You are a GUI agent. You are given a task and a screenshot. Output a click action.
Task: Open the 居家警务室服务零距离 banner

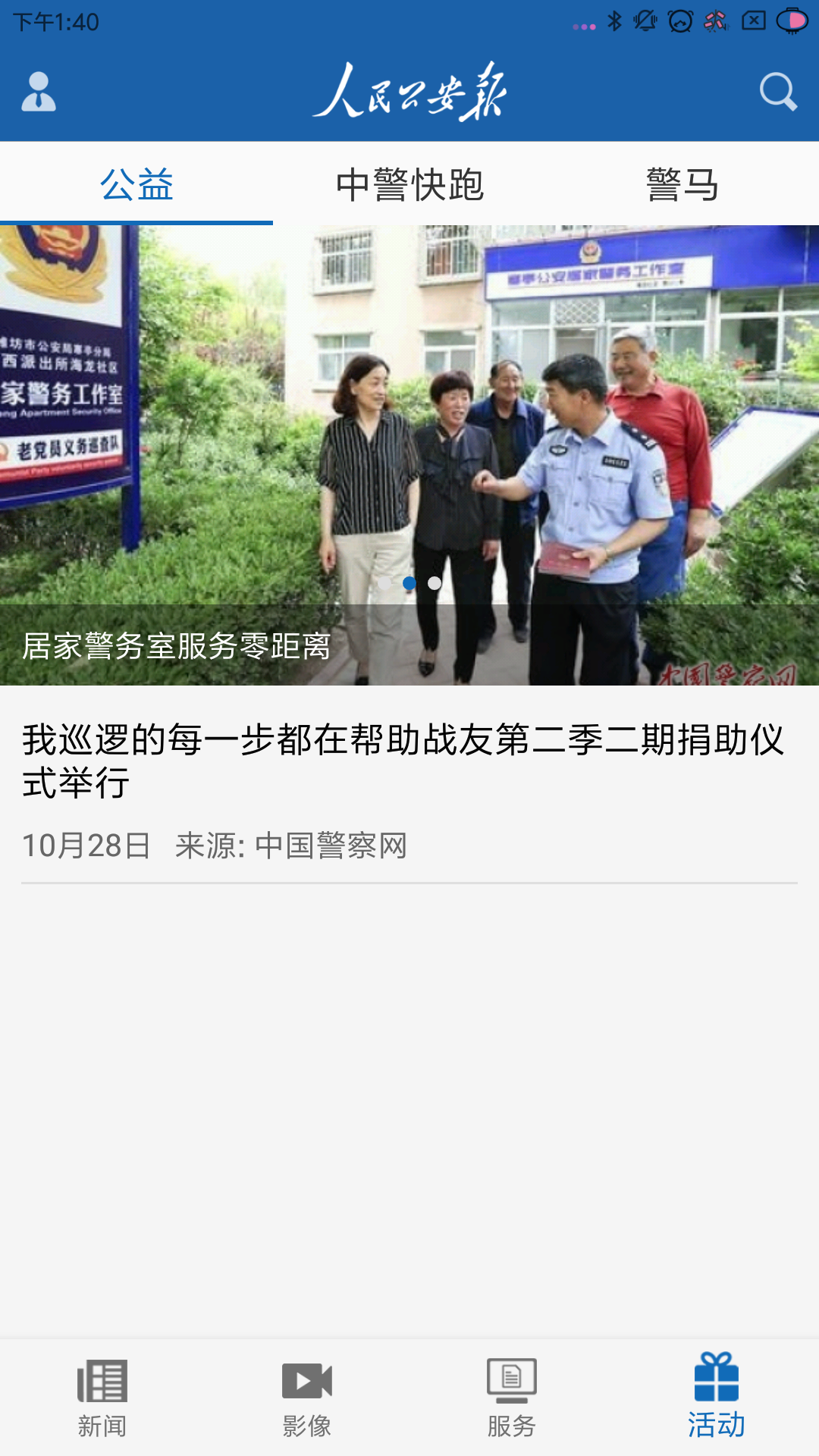(409, 455)
